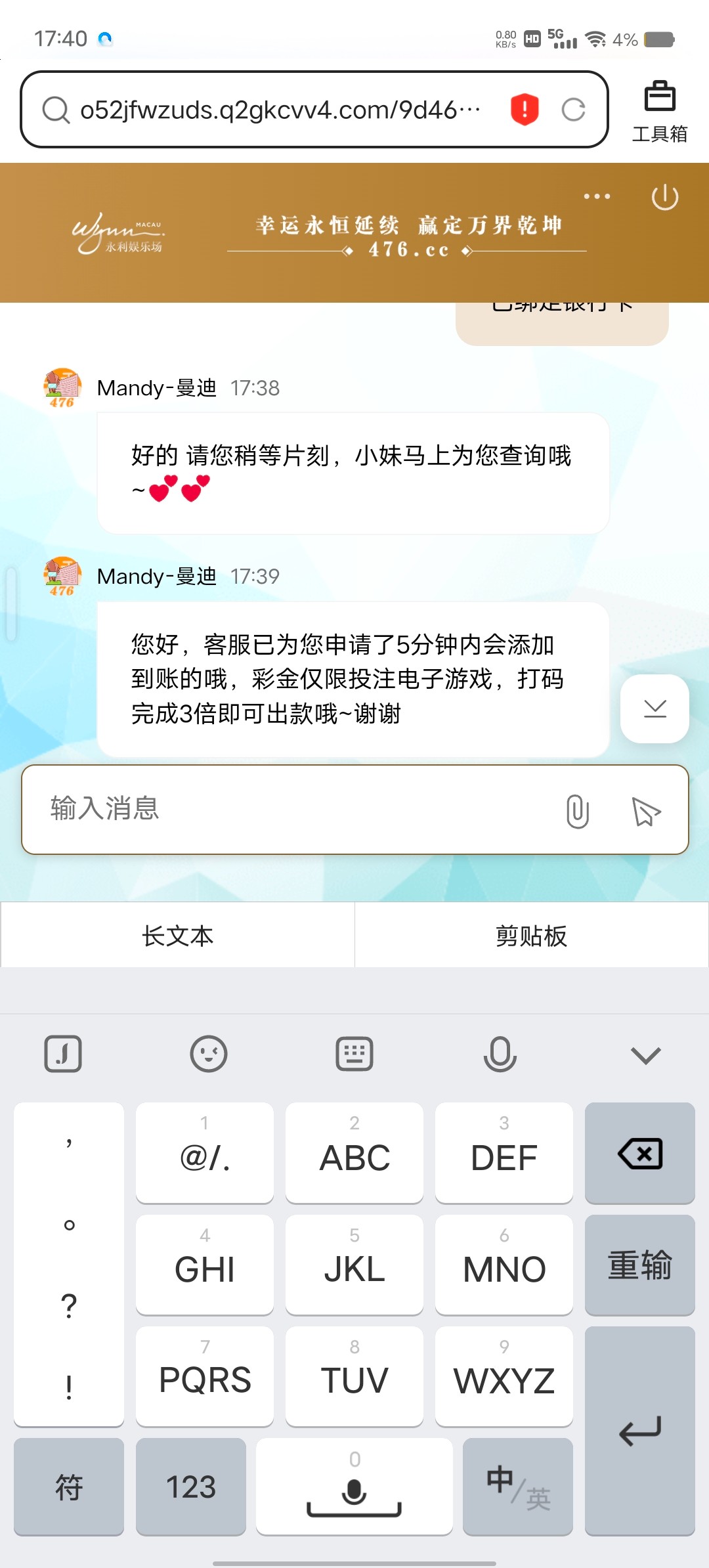
Task: Attach a file with the paperclip icon
Action: [577, 811]
